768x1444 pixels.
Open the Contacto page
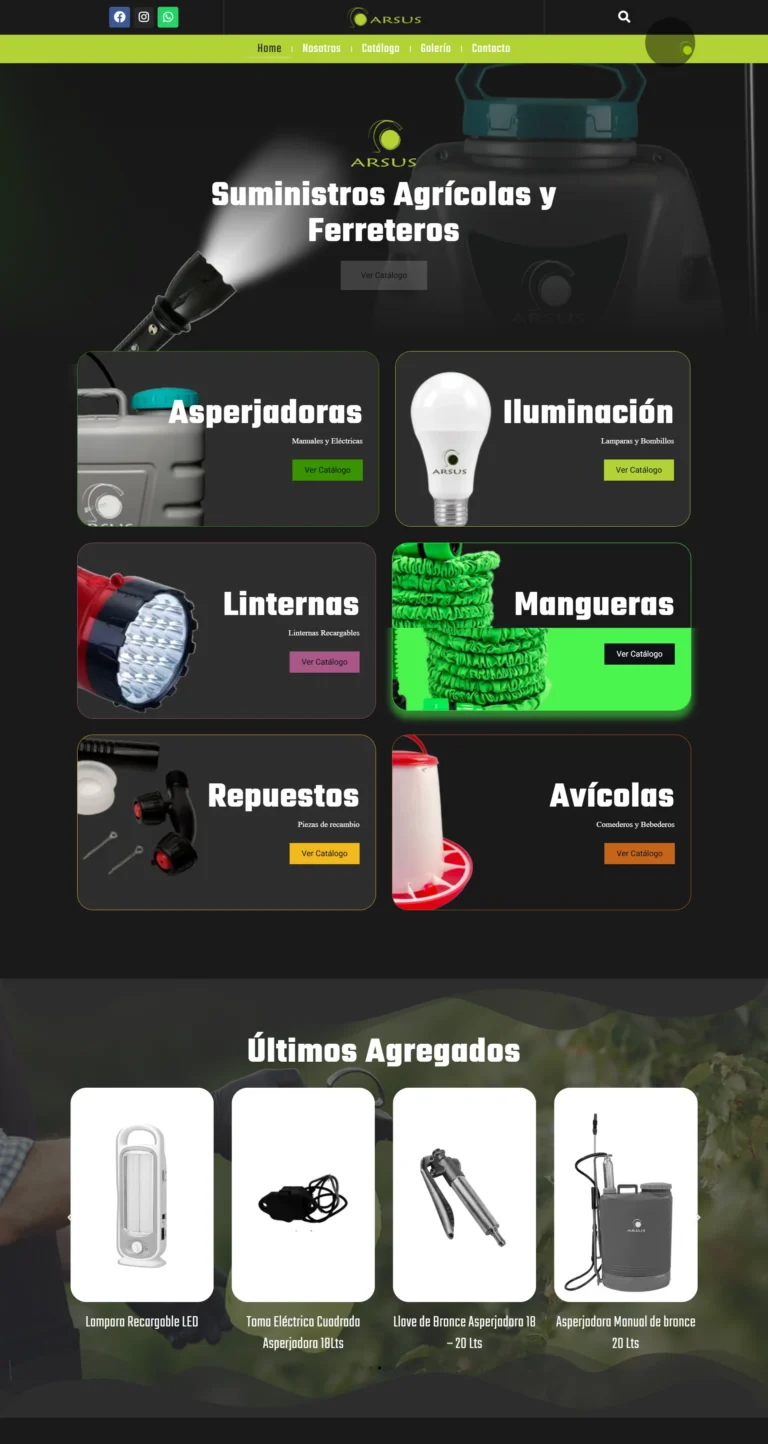point(491,48)
